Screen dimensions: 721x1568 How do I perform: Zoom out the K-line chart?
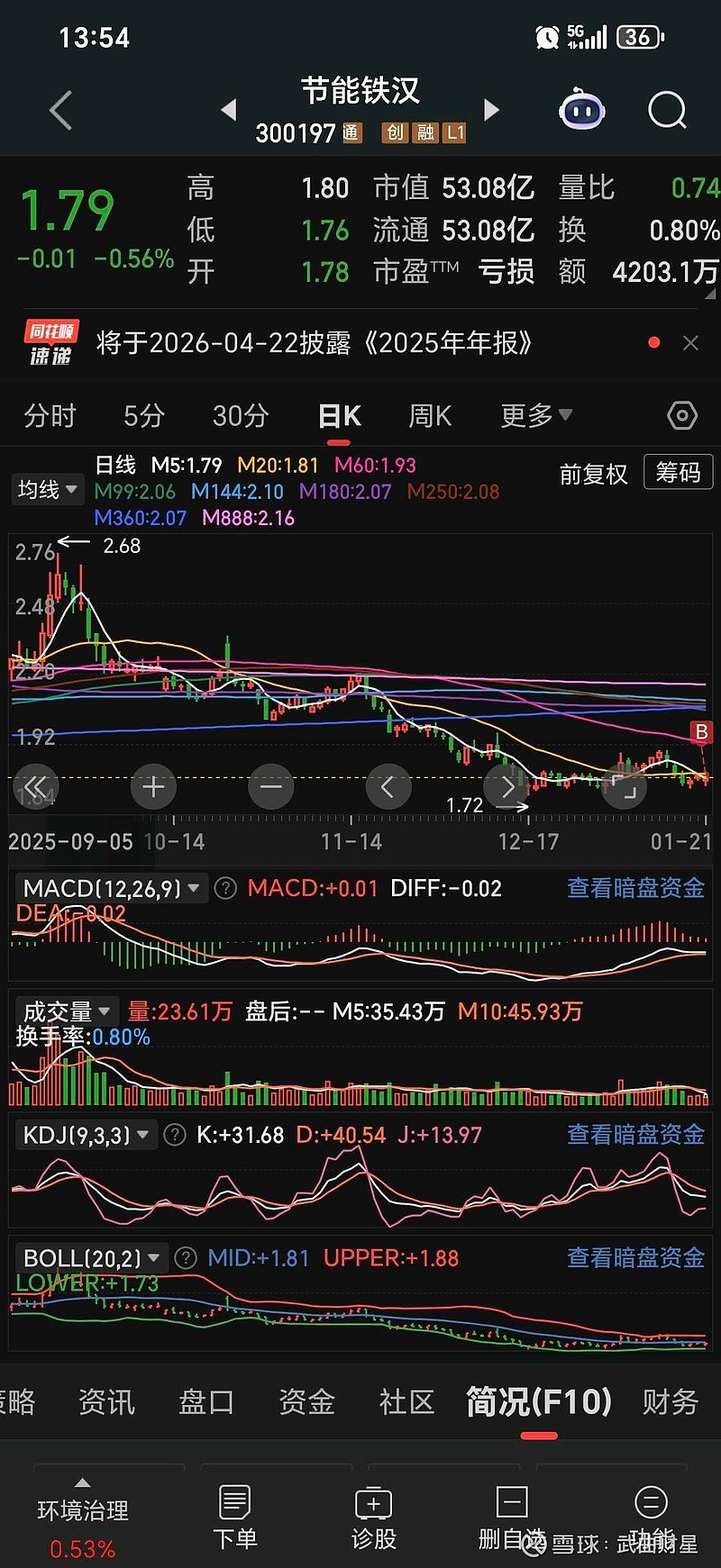tap(270, 787)
